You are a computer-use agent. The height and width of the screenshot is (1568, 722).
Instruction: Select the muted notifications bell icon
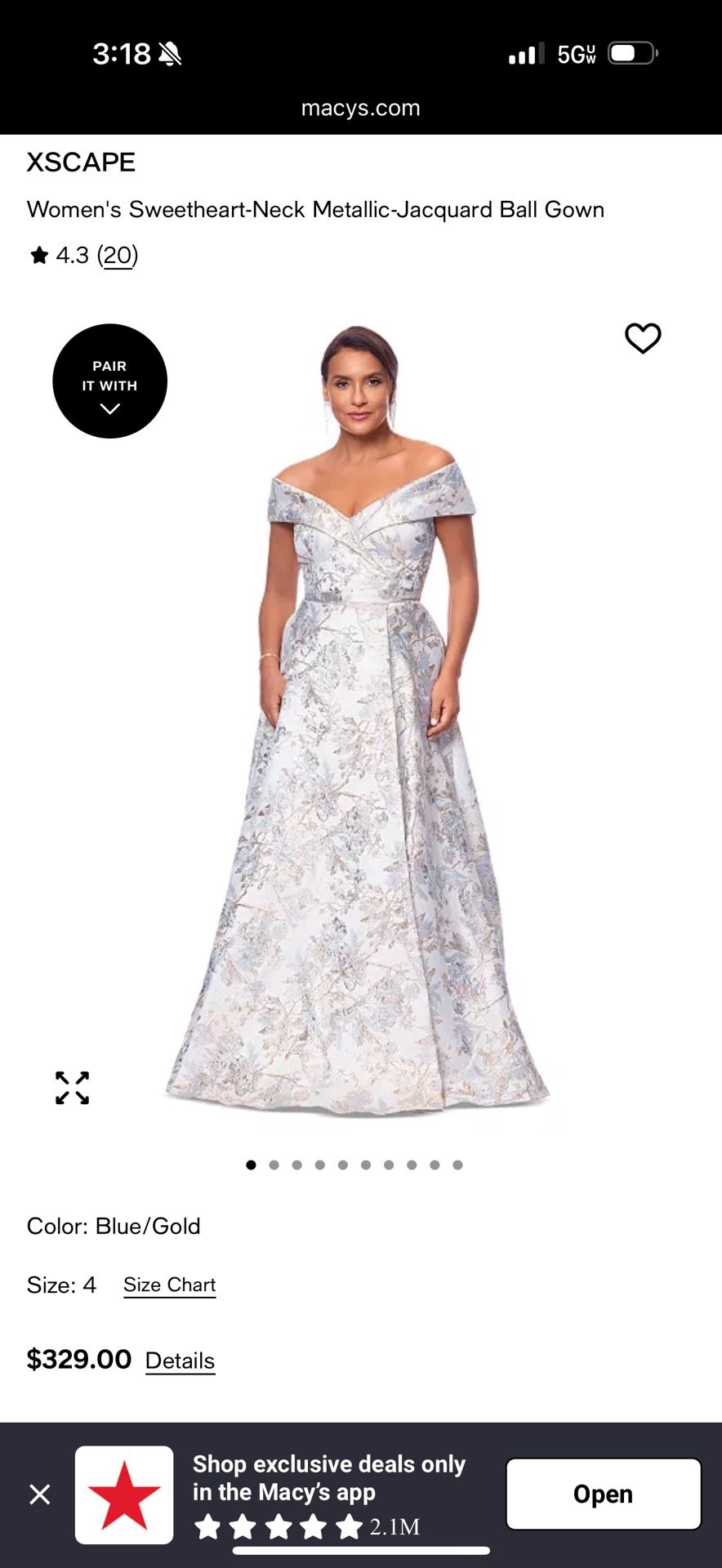[x=170, y=52]
